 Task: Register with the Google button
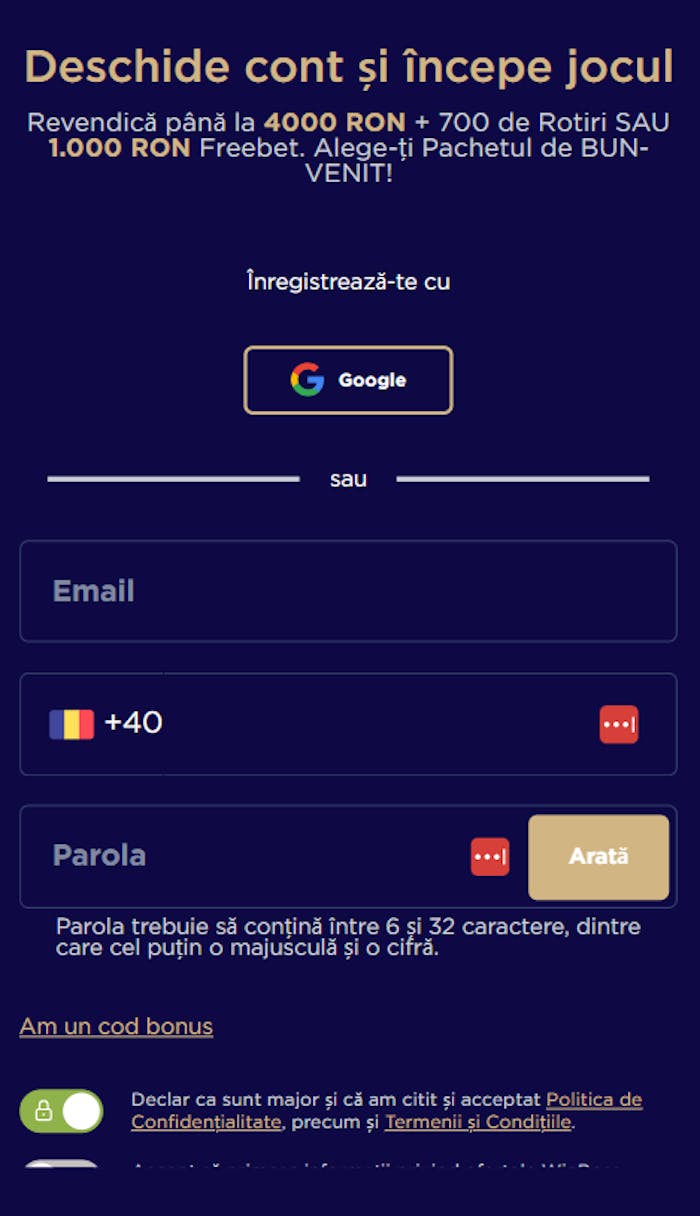[348, 380]
